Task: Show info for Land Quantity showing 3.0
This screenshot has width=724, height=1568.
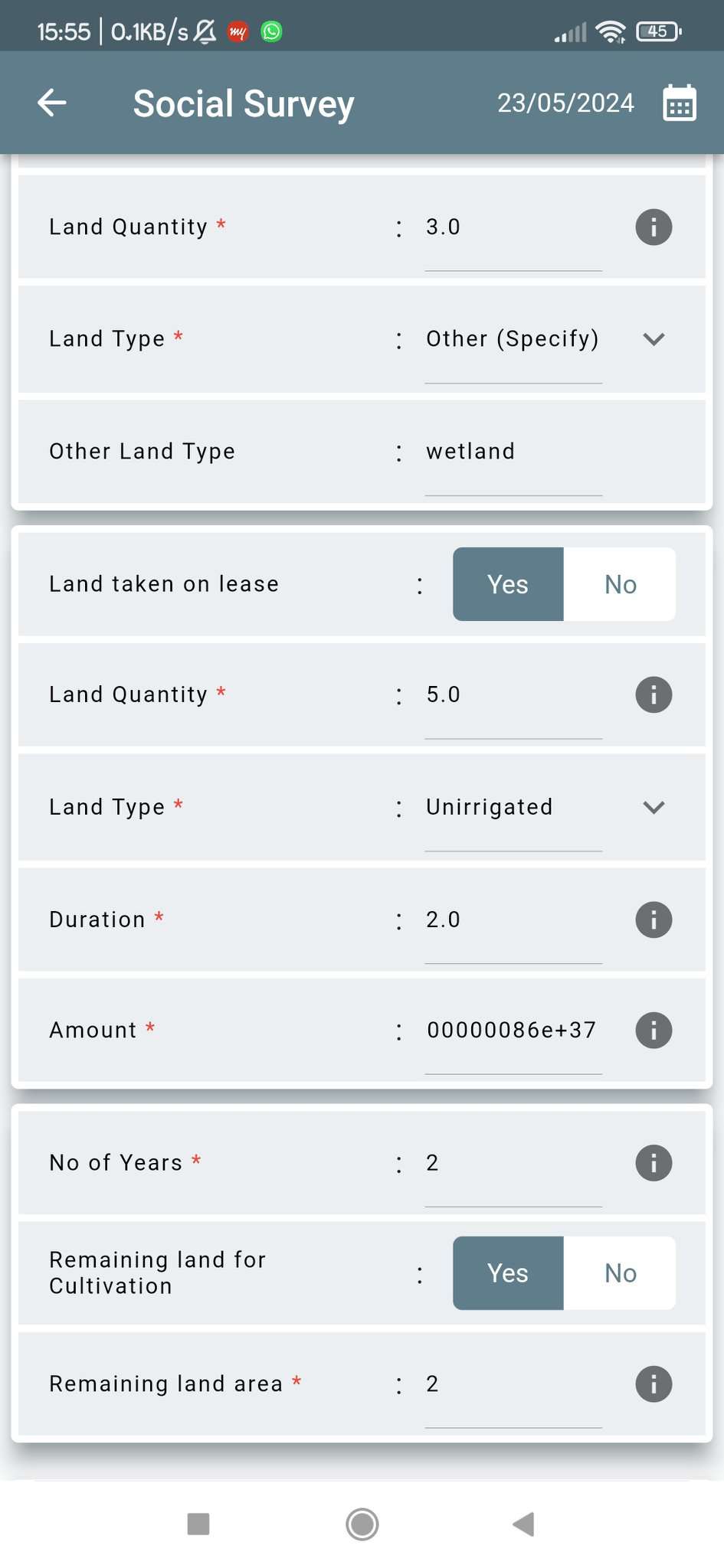Action: click(654, 227)
